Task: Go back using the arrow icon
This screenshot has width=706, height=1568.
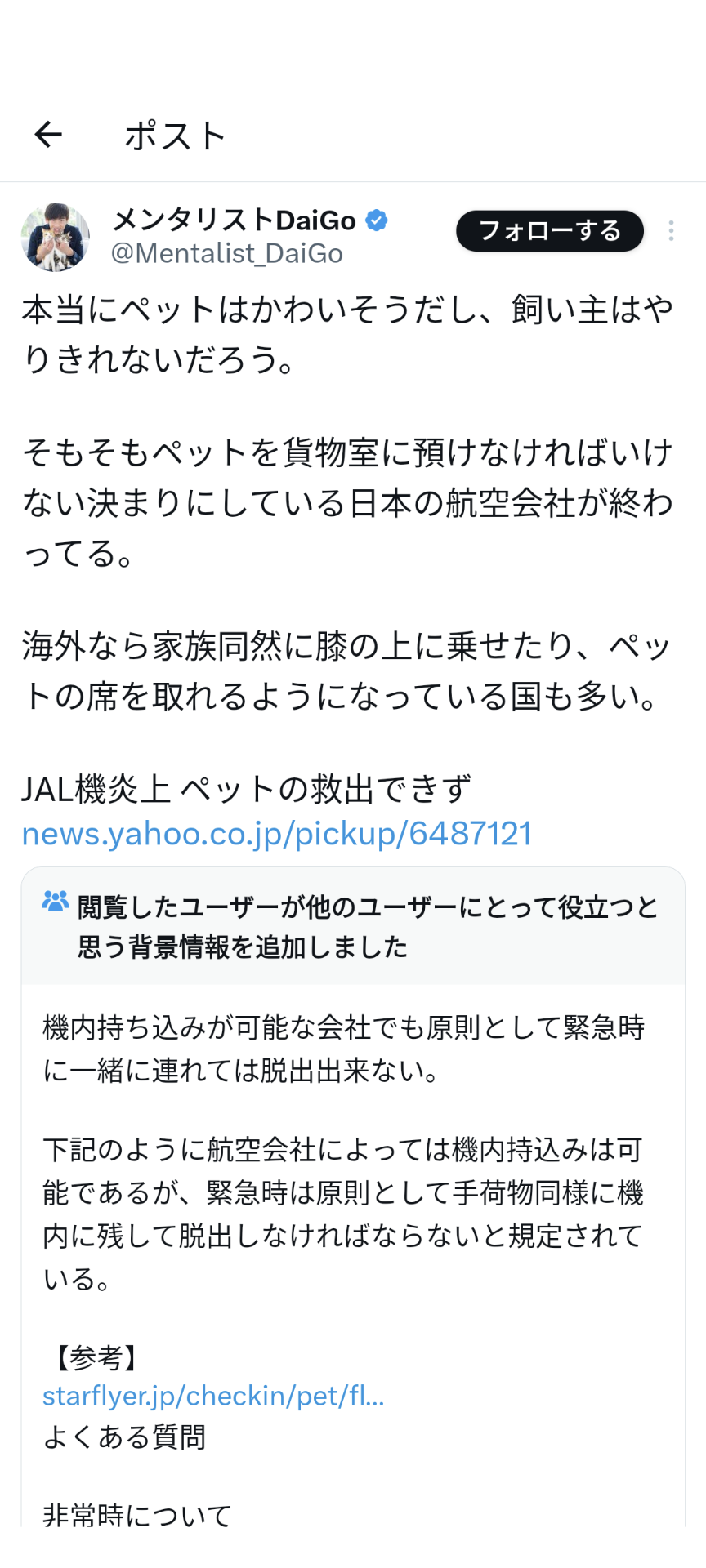Action: tap(48, 135)
